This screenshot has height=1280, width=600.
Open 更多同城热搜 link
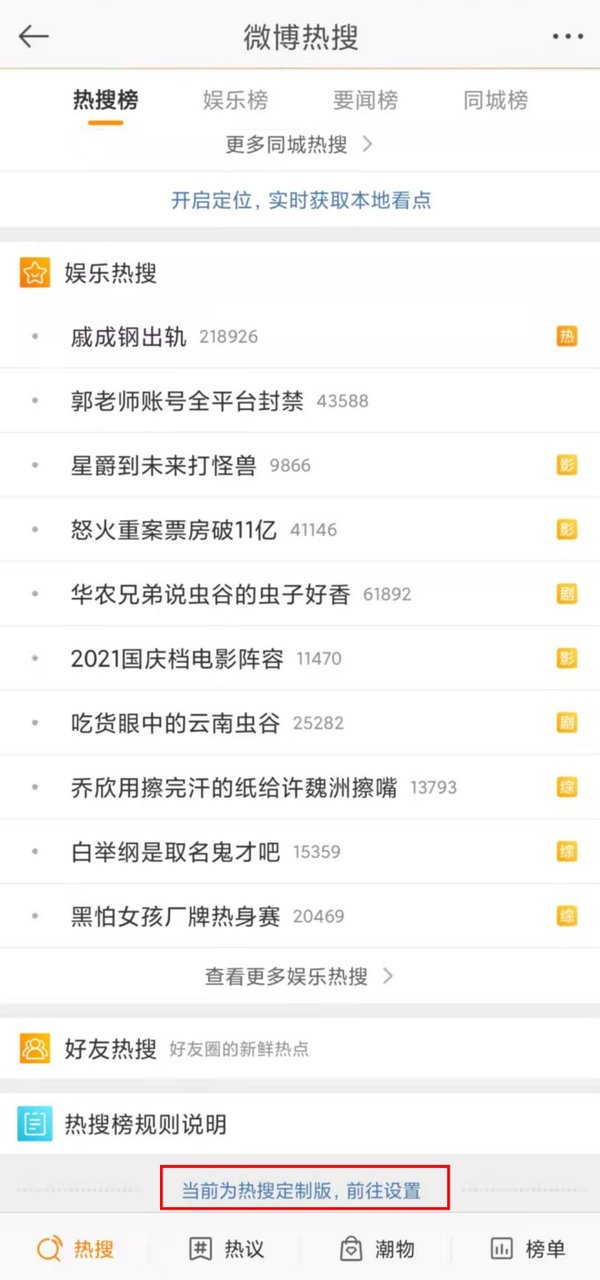pyautogui.click(x=298, y=144)
